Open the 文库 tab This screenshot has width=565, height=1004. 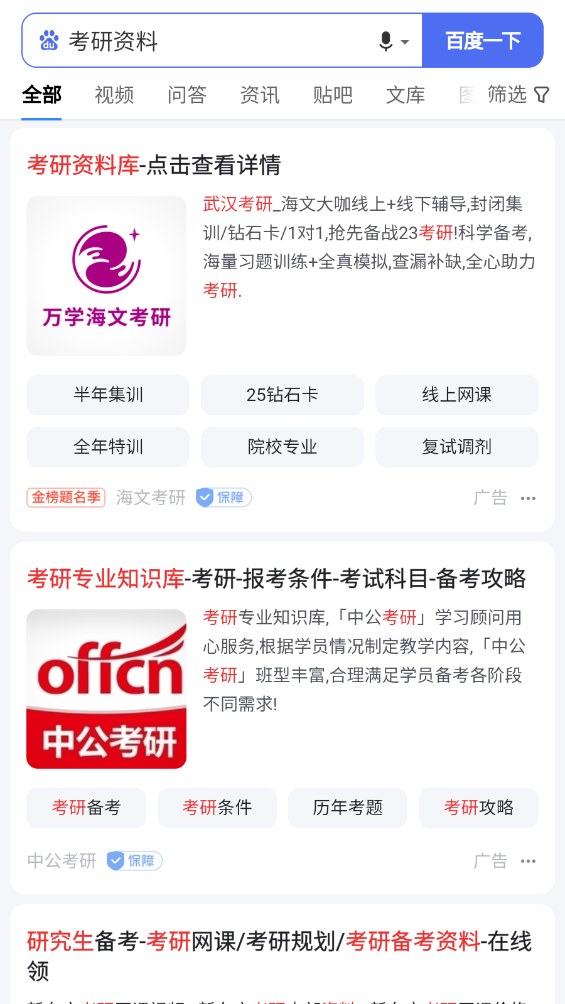tap(405, 95)
